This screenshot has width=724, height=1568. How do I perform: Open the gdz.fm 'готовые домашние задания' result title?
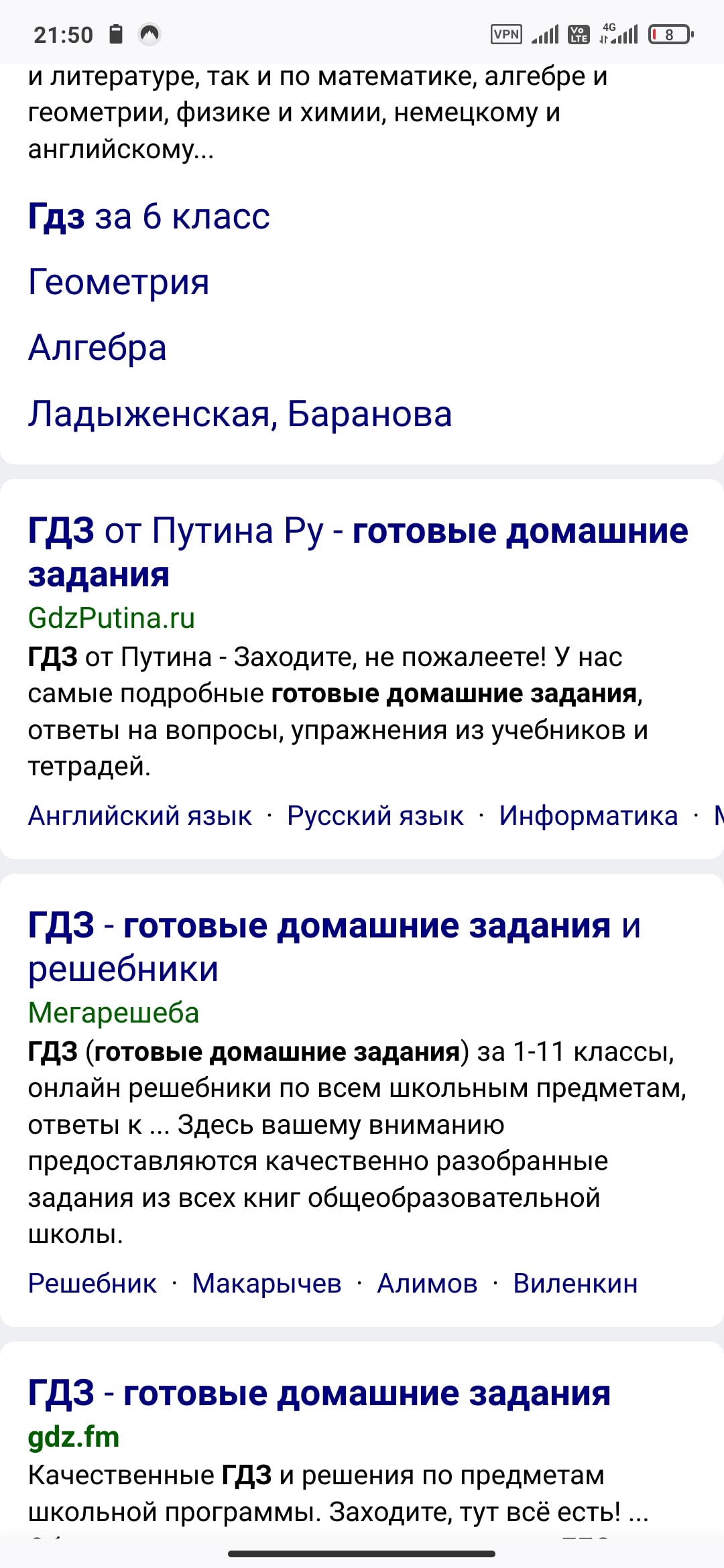(x=319, y=1393)
